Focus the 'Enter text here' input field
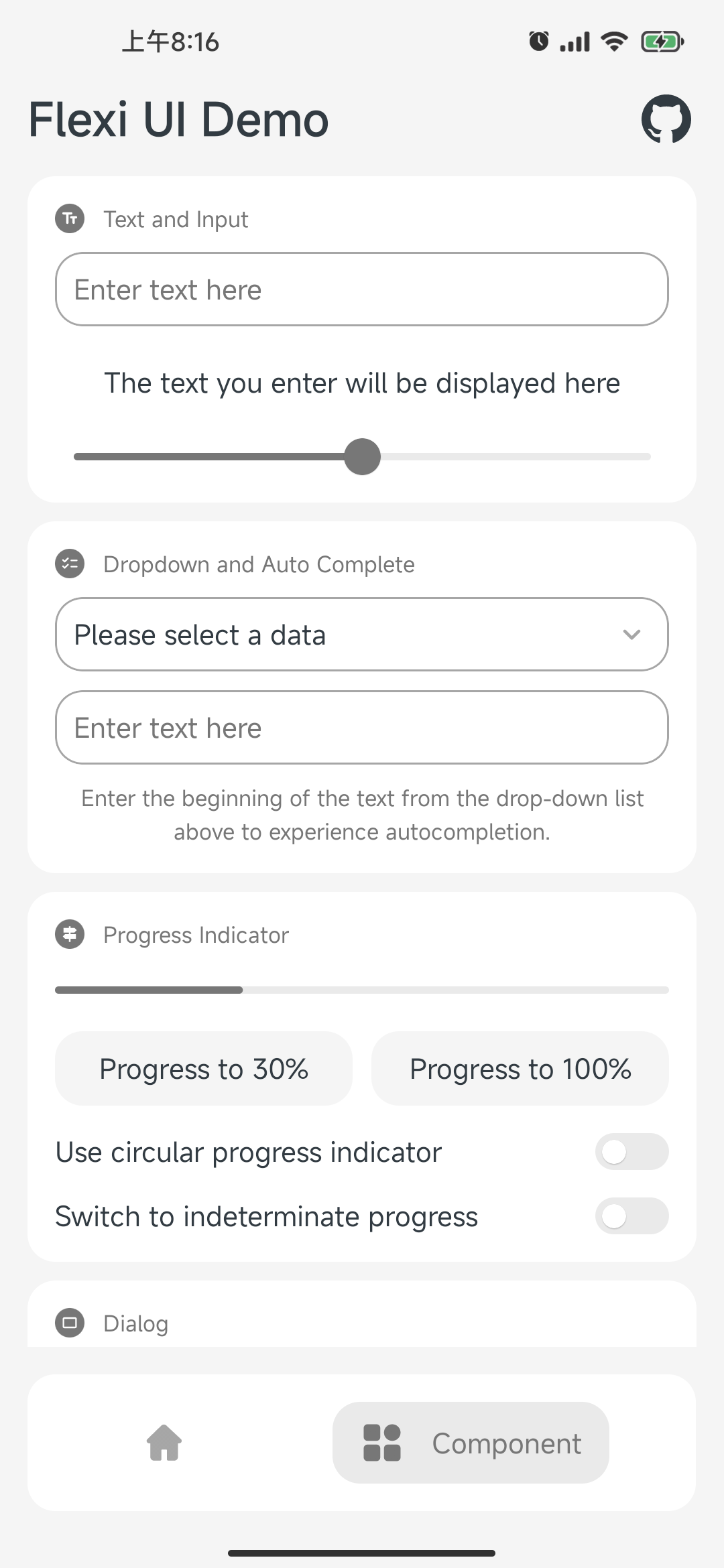 (x=361, y=289)
